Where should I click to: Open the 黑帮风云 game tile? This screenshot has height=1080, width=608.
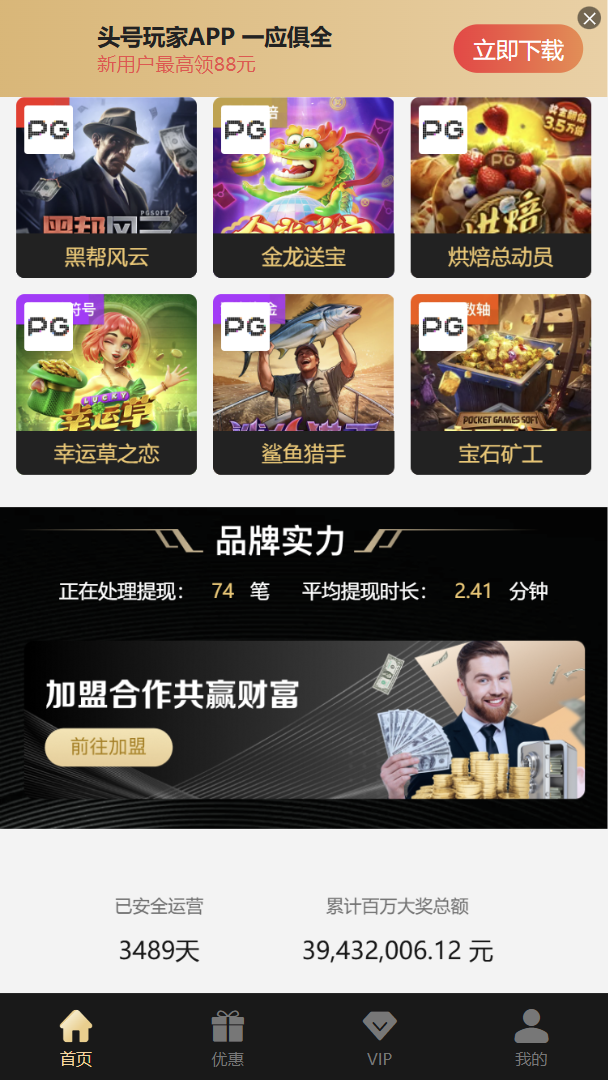(106, 187)
